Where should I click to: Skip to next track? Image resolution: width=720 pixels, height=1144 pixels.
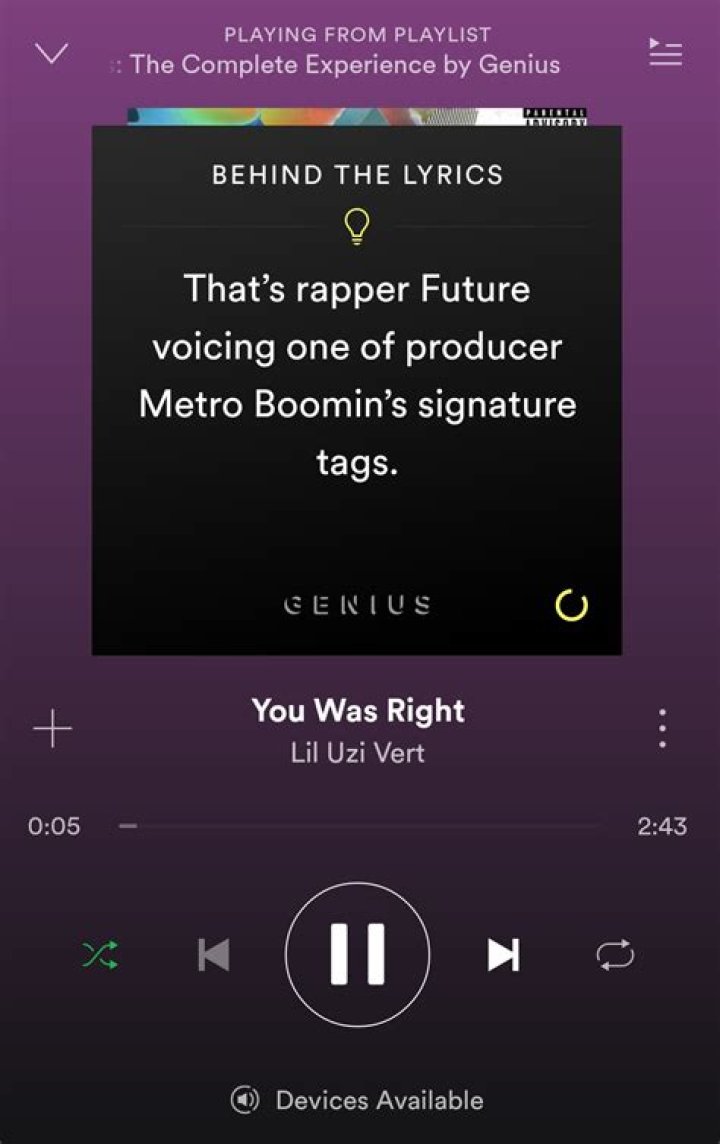(x=503, y=955)
